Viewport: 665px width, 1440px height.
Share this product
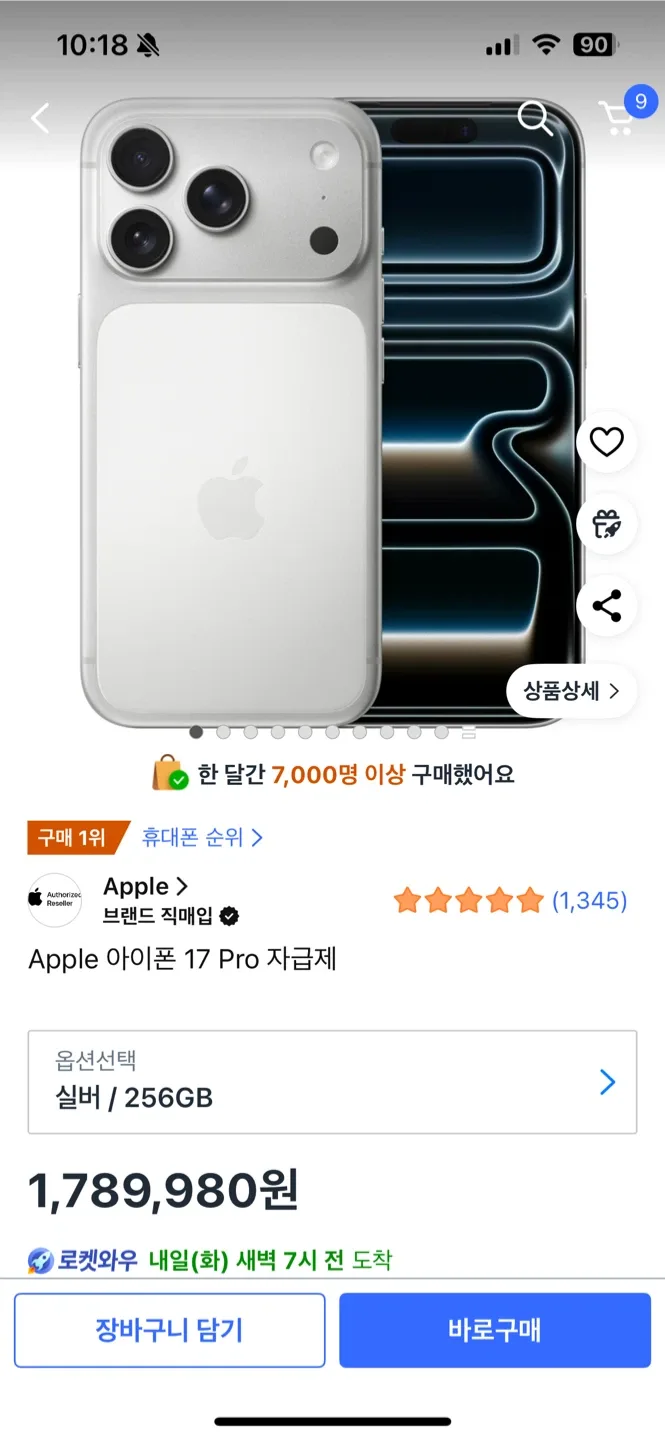[x=606, y=606]
